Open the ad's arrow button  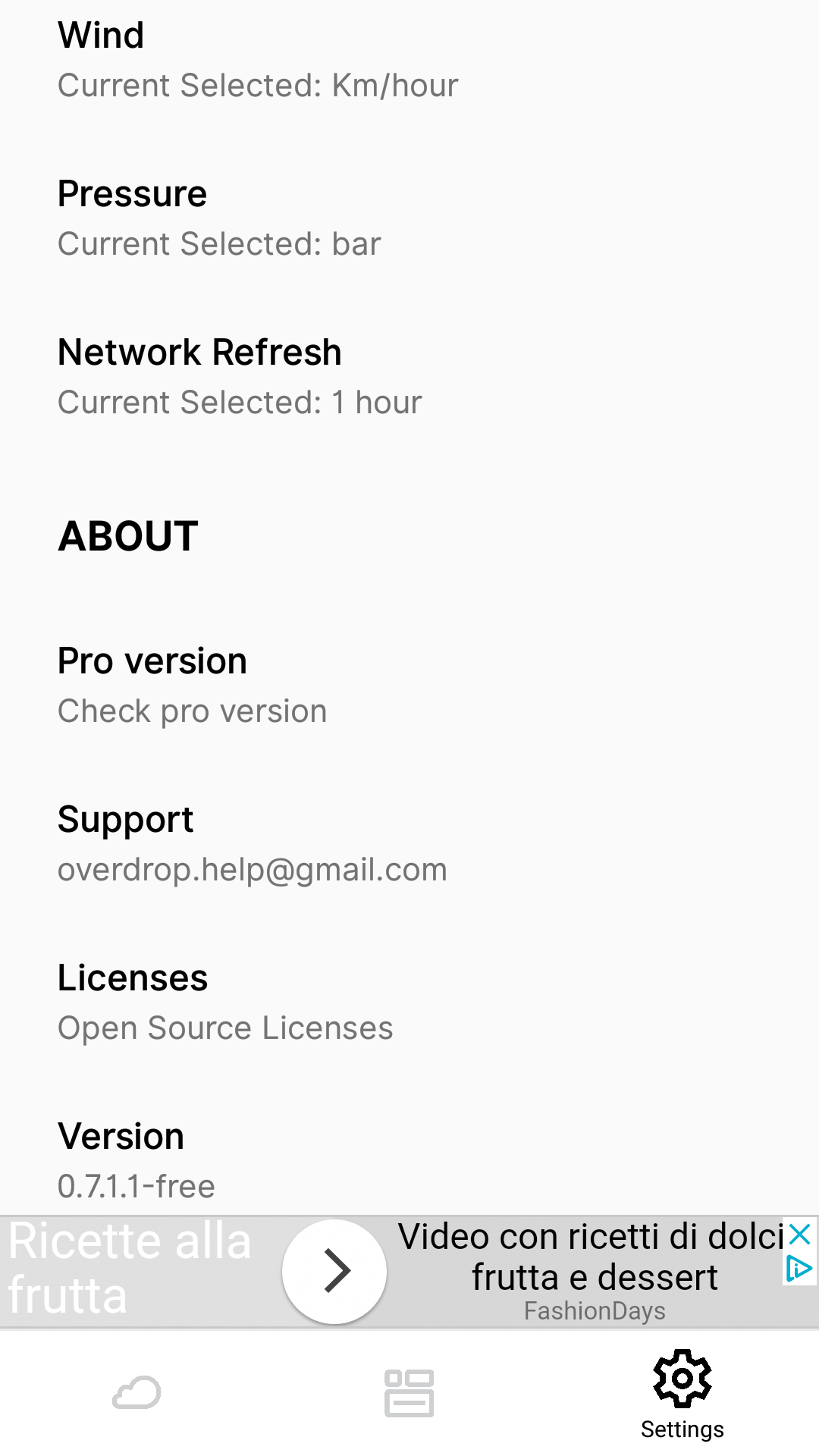334,1272
